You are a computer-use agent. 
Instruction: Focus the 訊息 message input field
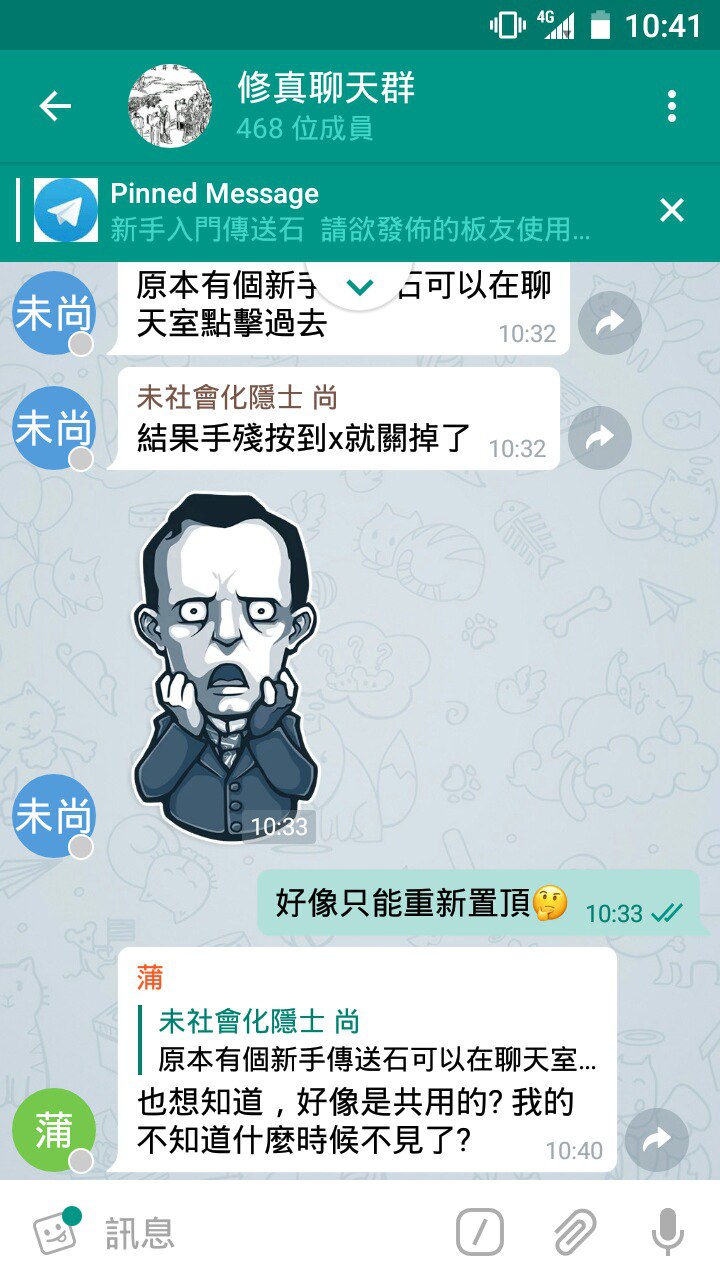[270, 1233]
